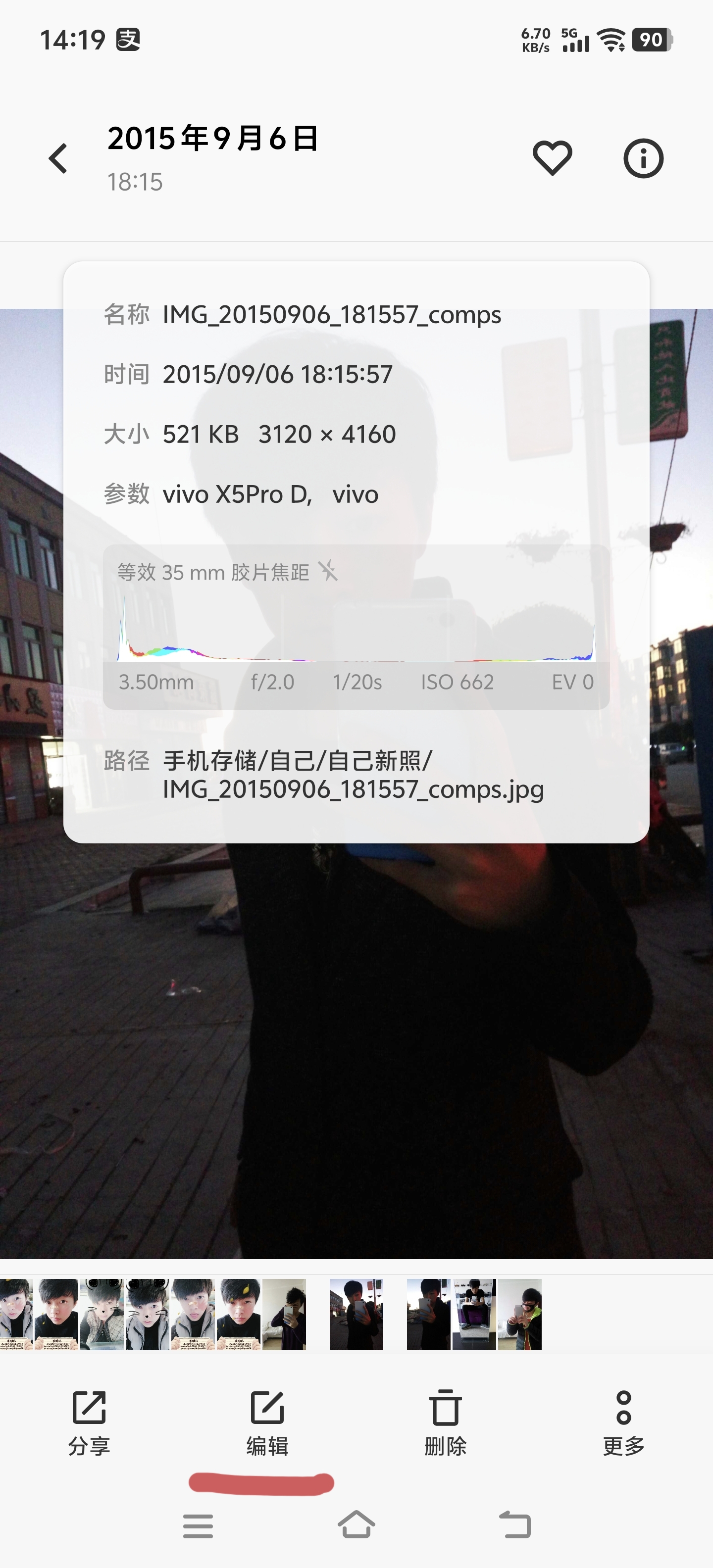The width and height of the screenshot is (713, 1568).
Task: Go back from the photo viewer
Action: [x=58, y=159]
